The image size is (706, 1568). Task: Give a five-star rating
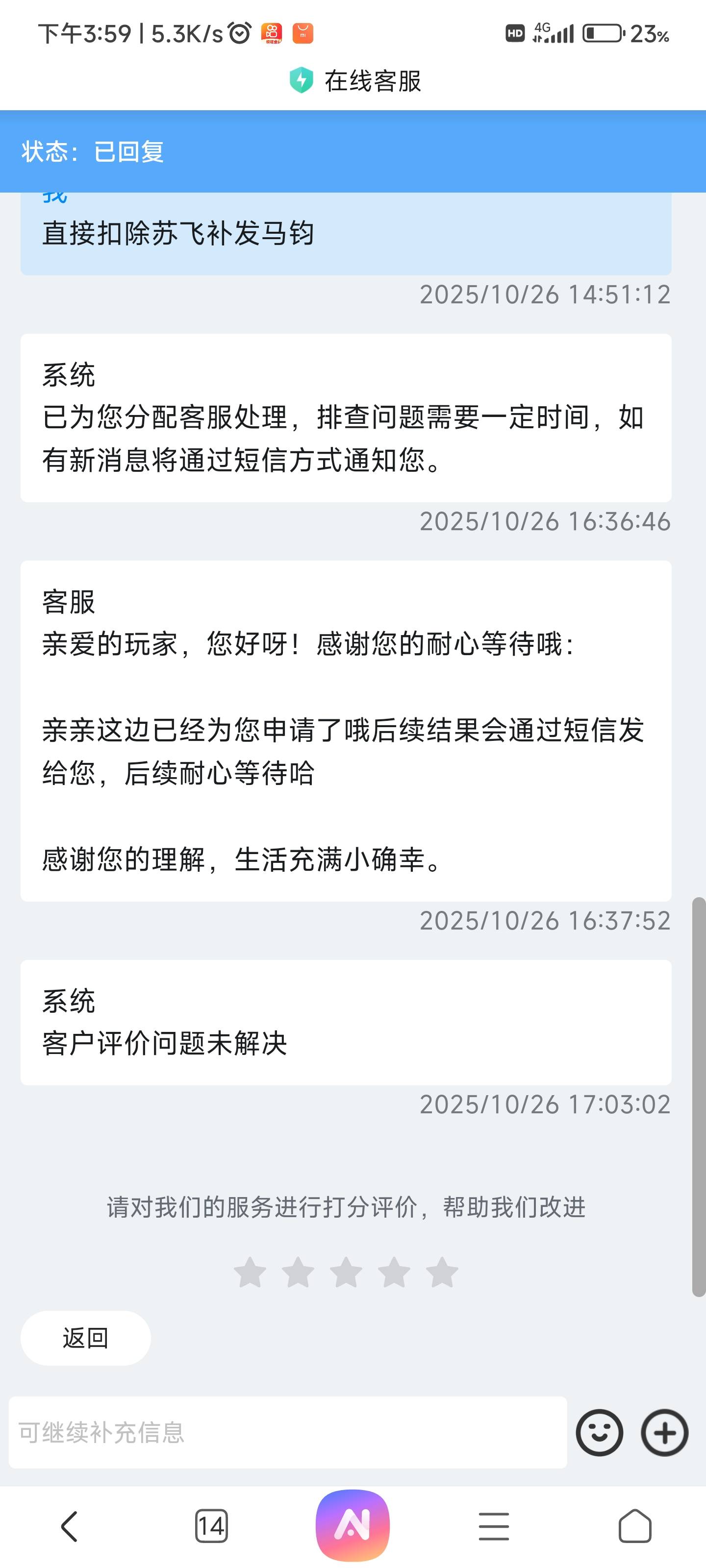(442, 1272)
